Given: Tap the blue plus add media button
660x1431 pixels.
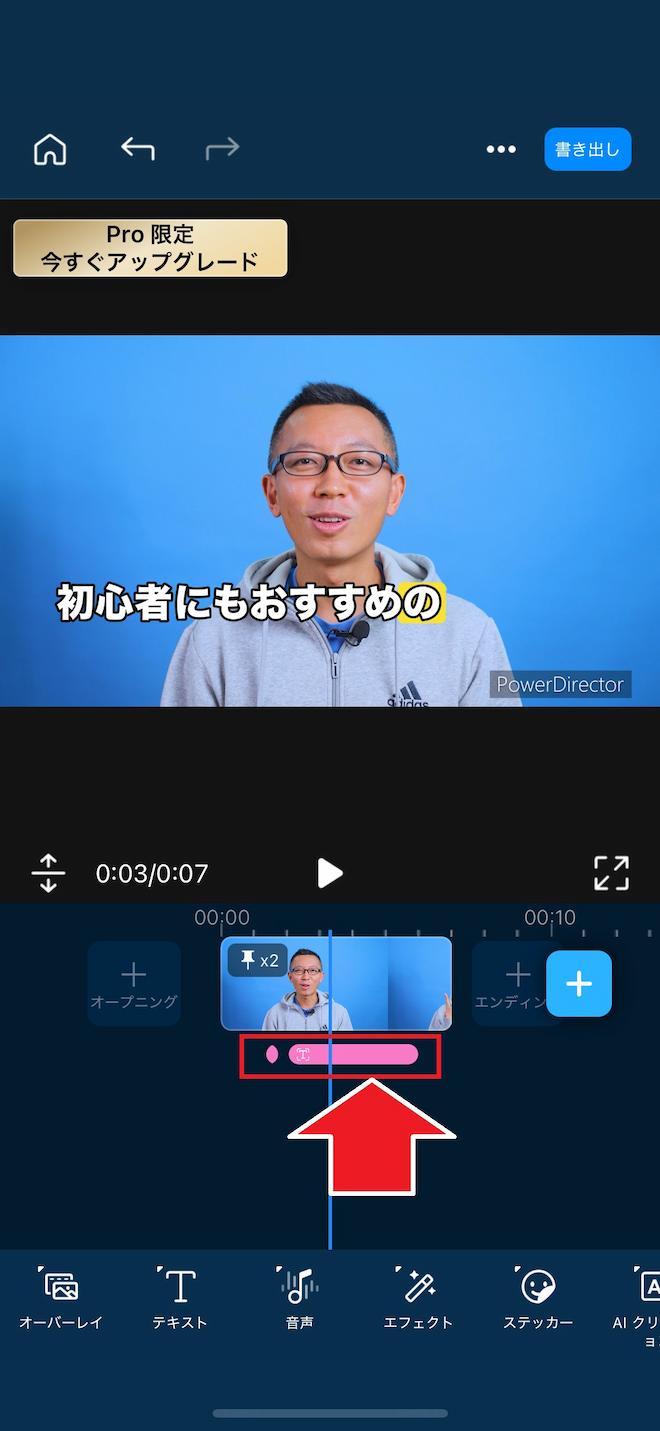Looking at the screenshot, I should [x=579, y=983].
